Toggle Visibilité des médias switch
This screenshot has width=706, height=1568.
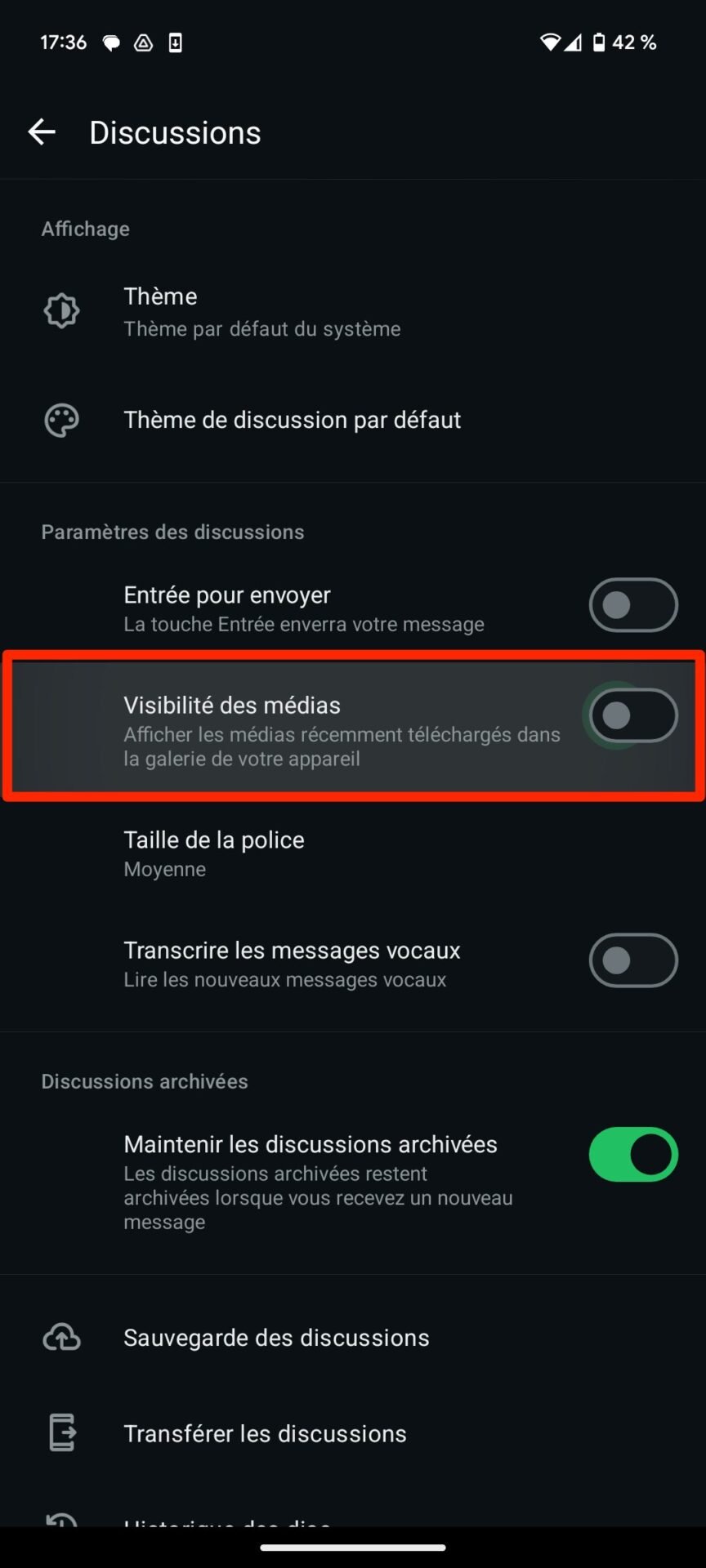pos(633,715)
